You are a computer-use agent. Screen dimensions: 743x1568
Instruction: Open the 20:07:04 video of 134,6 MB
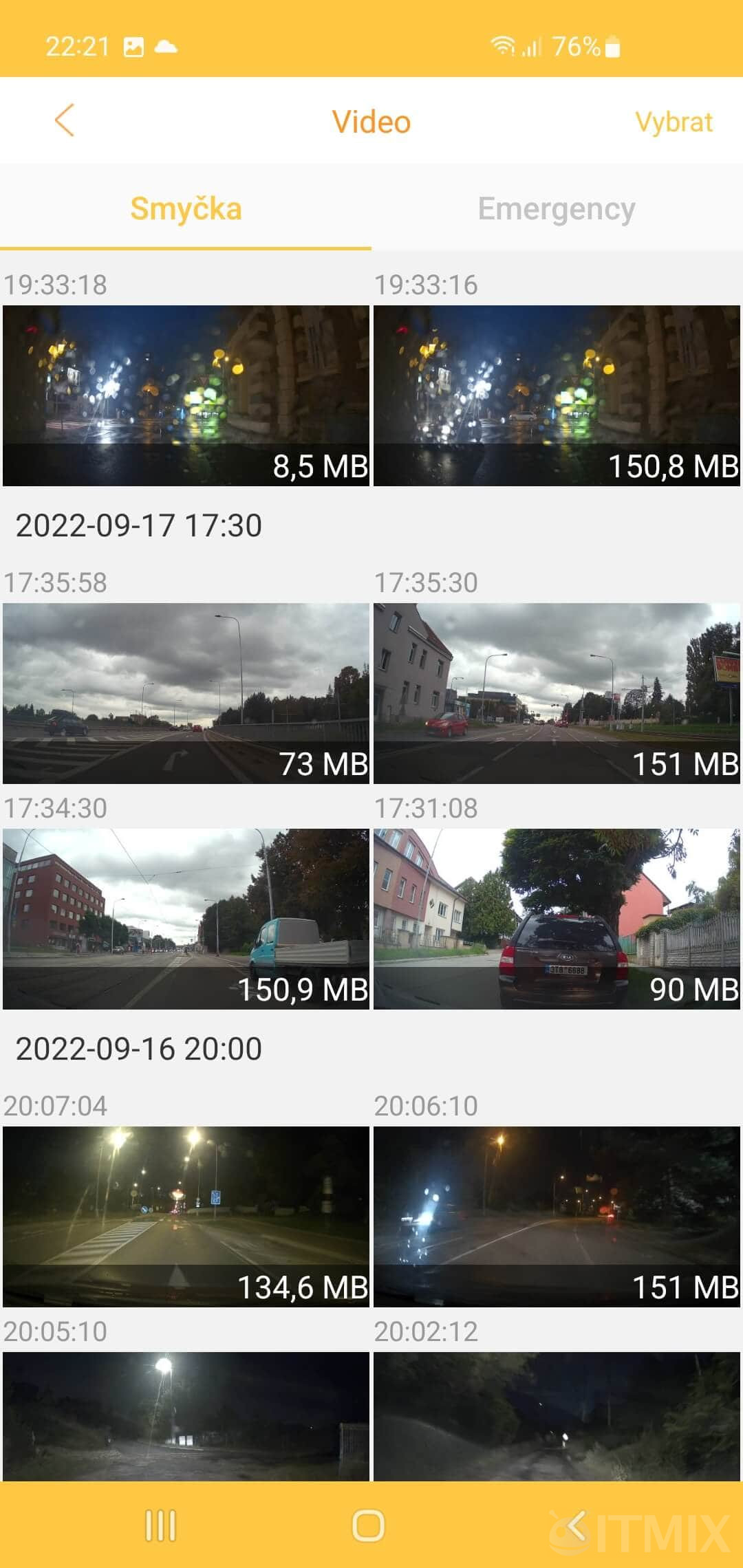tap(186, 1217)
